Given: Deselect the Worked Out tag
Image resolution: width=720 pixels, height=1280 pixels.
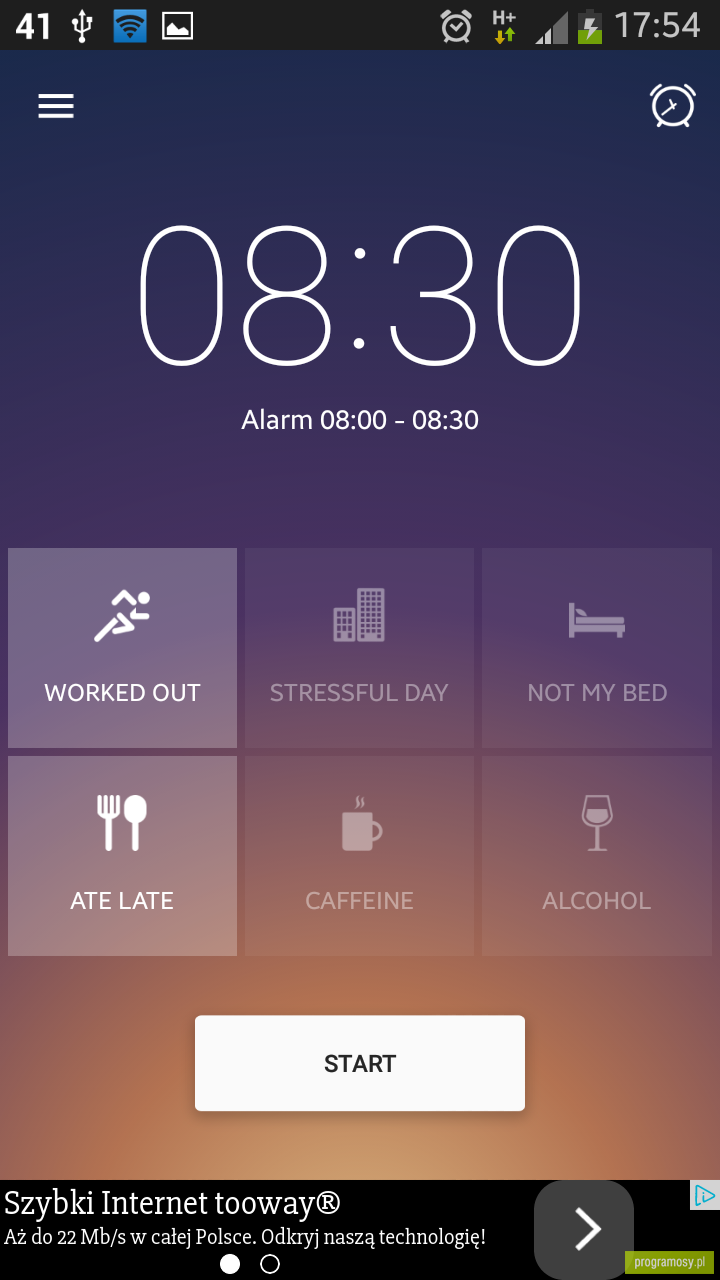Looking at the screenshot, I should 122,648.
